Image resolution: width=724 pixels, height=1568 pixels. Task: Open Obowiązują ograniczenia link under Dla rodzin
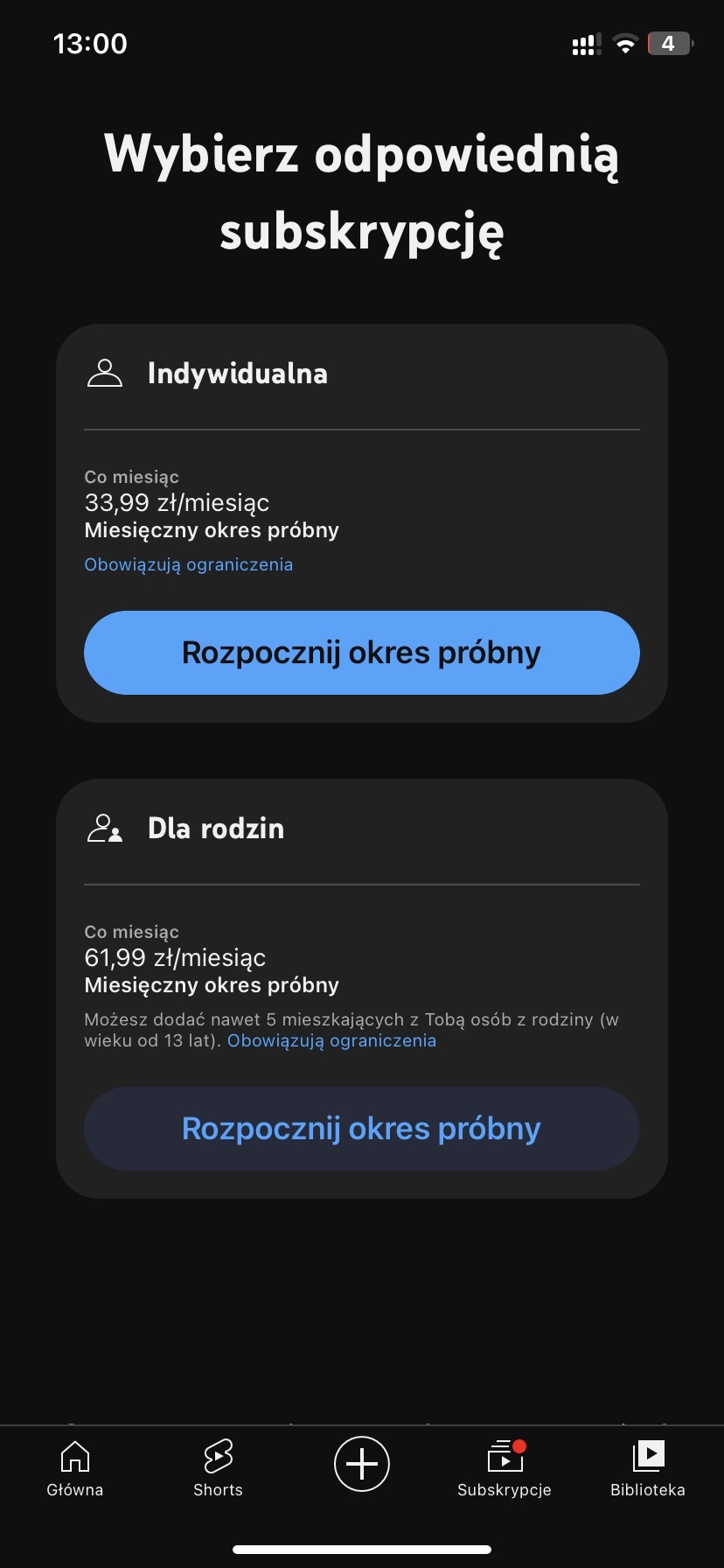pos(331,1040)
